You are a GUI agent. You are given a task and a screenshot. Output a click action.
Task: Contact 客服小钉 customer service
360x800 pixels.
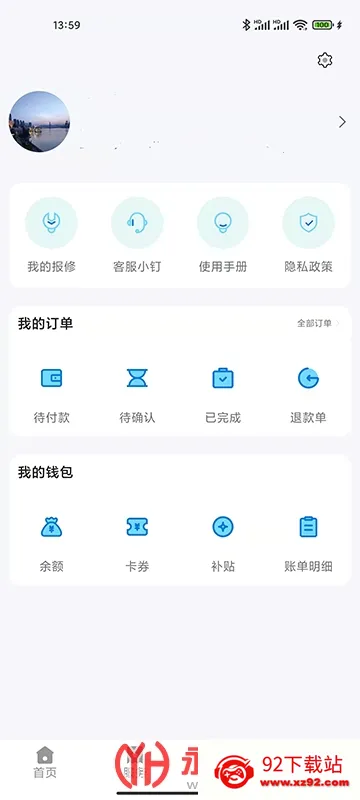(137, 235)
